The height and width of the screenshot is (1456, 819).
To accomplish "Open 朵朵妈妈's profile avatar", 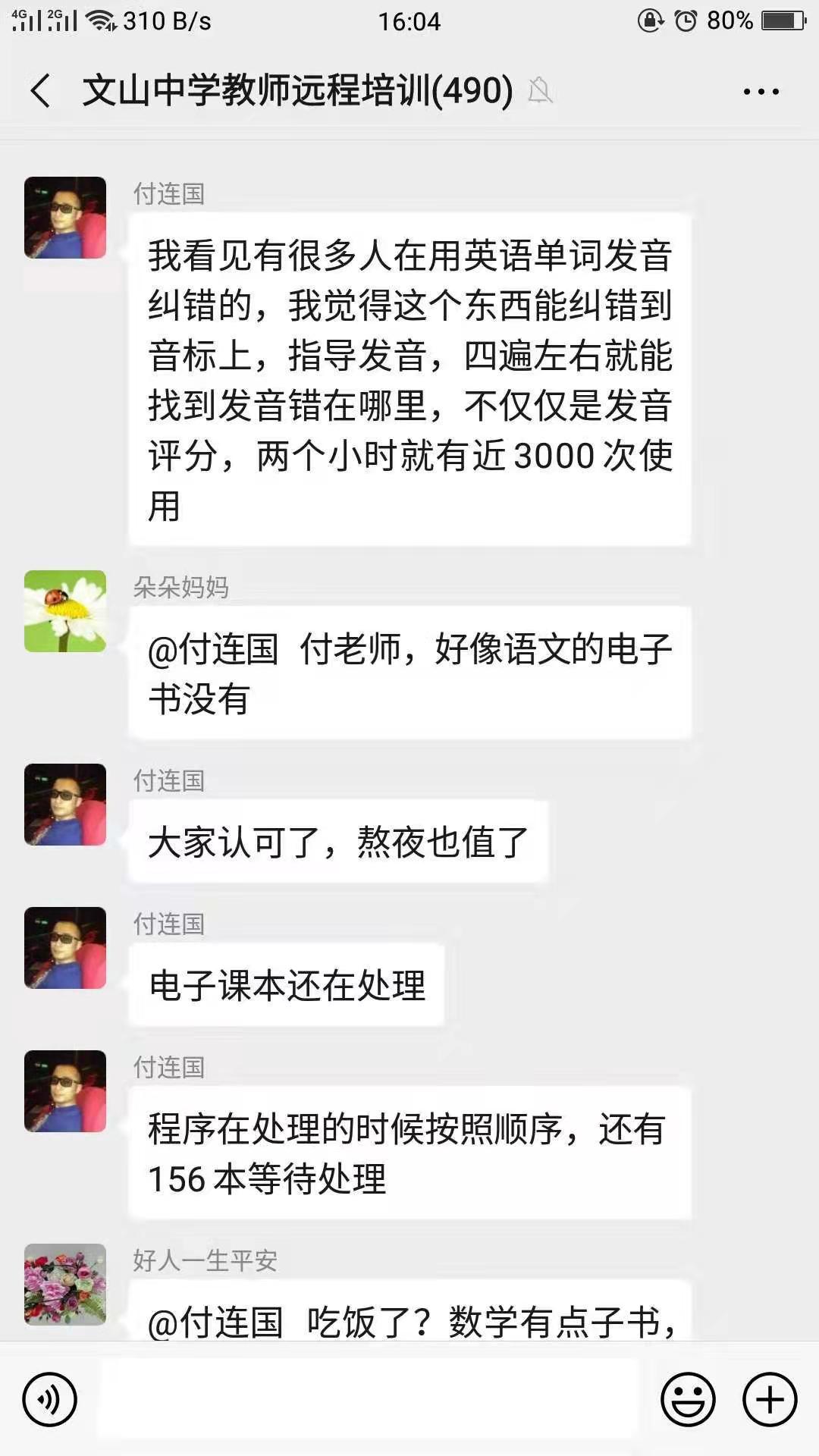I will pyautogui.click(x=65, y=611).
